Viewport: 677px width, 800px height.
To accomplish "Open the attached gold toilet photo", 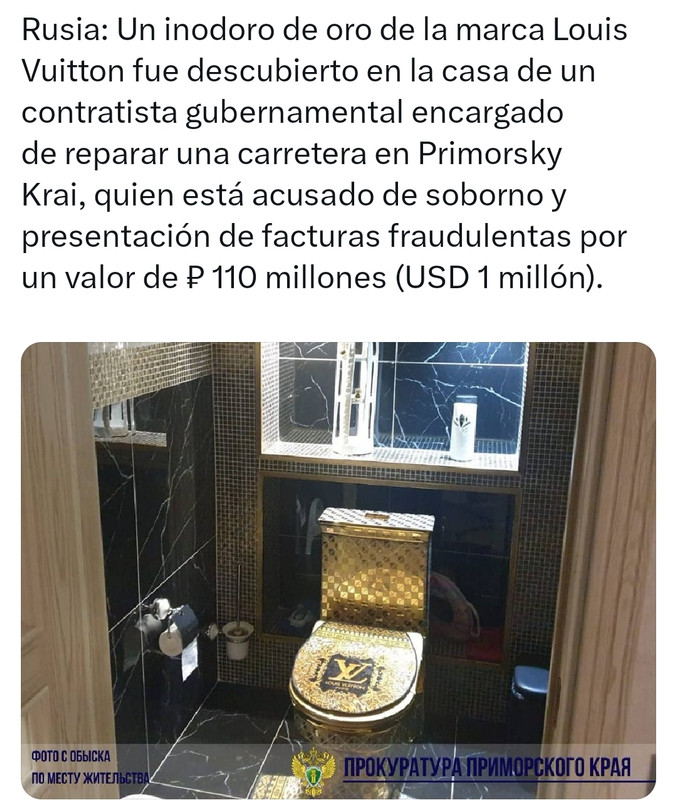I will 338,570.
